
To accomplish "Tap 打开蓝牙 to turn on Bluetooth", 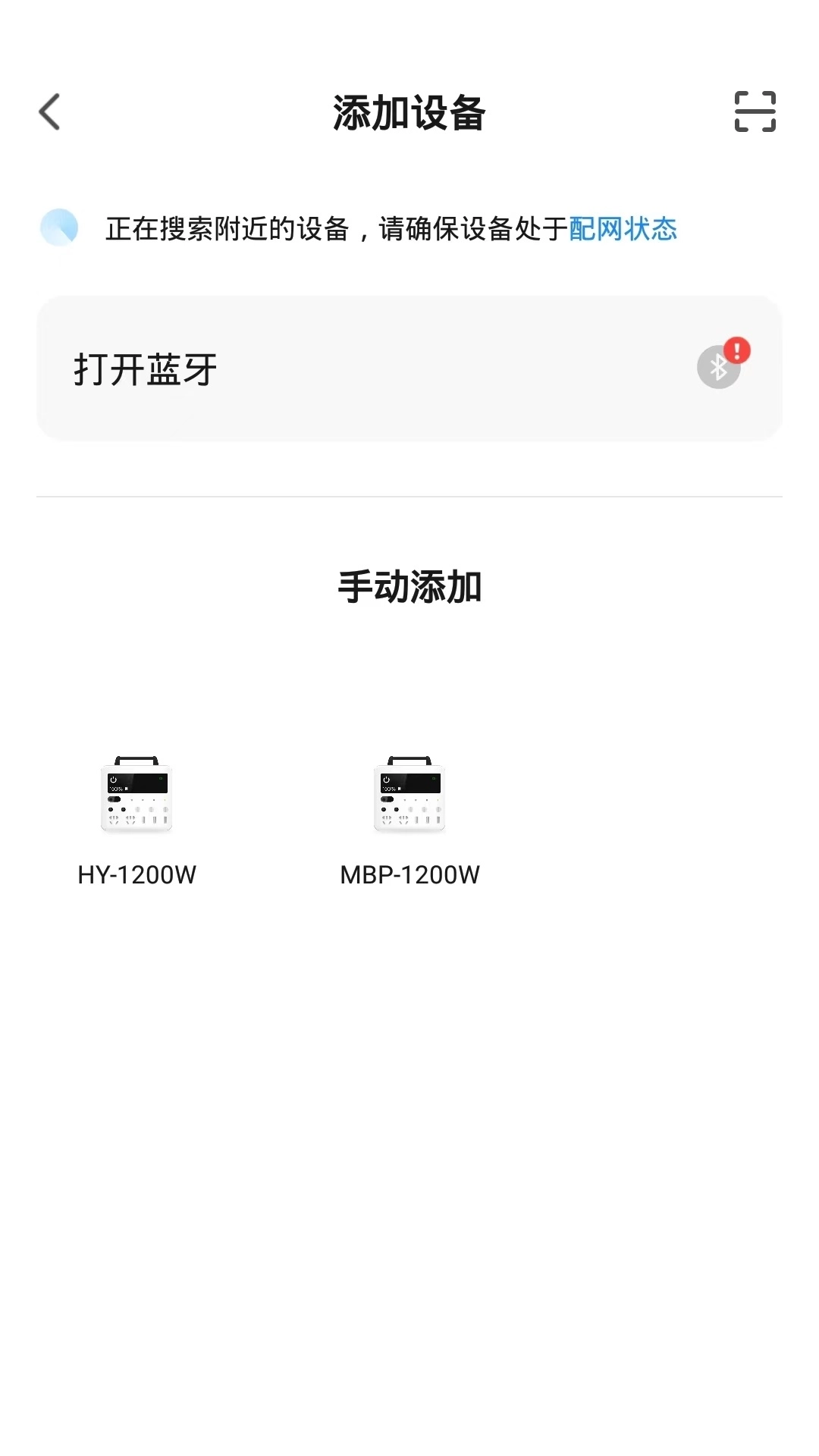I will pyautogui.click(x=146, y=369).
